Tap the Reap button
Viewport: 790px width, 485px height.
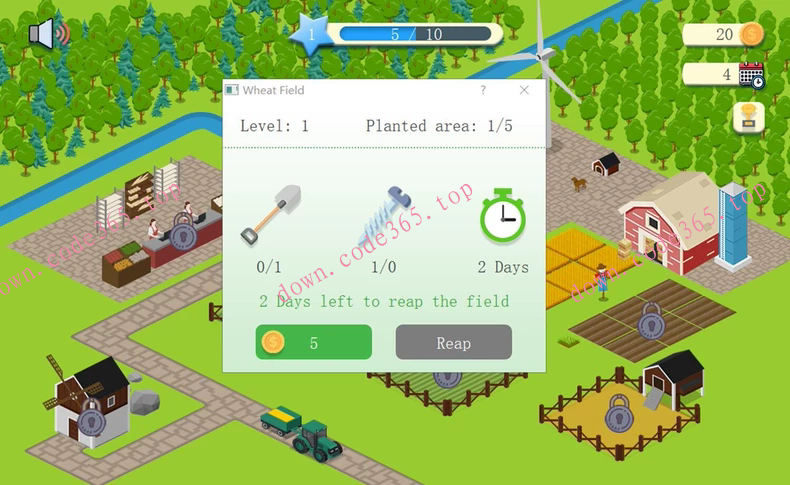coord(453,342)
